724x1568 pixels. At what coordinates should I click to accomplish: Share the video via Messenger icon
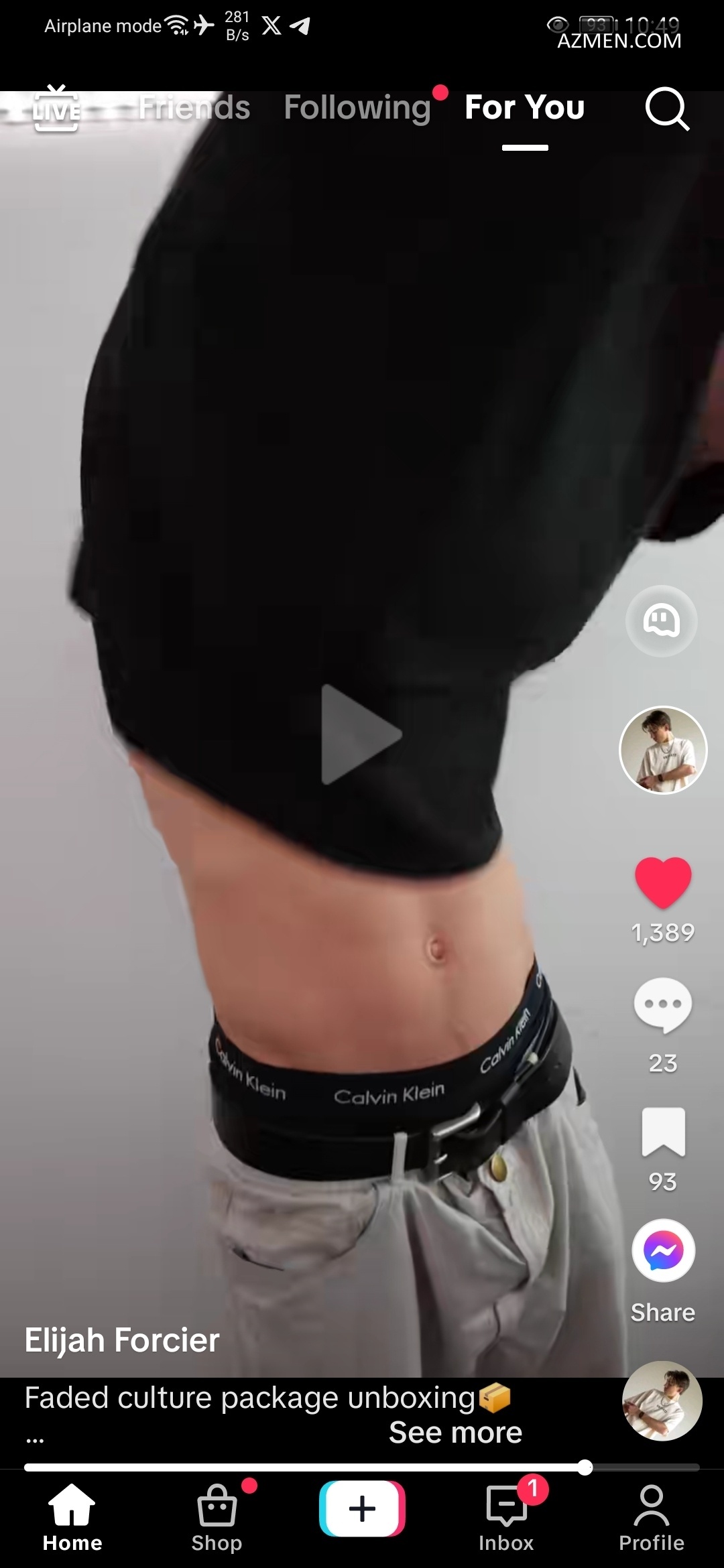(663, 1250)
